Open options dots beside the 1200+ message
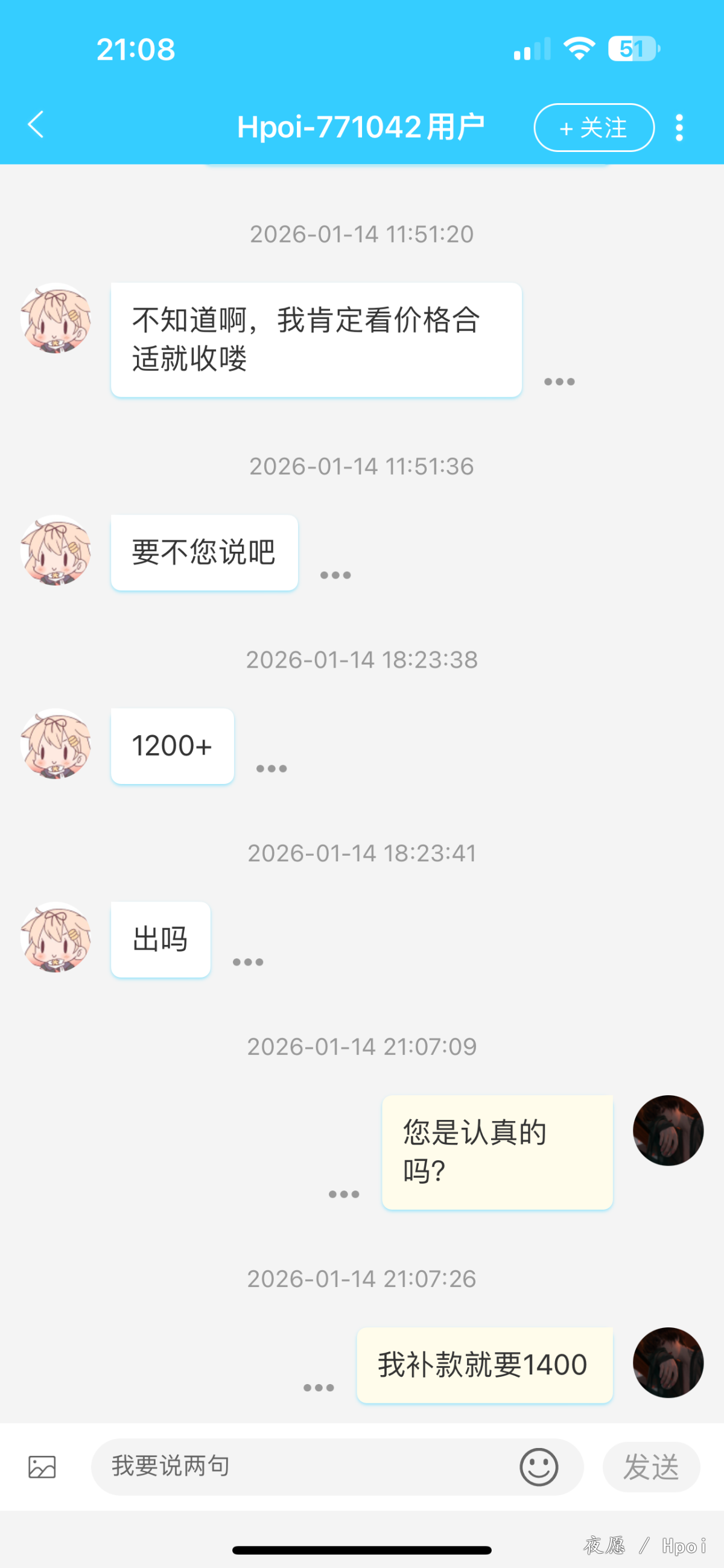 pos(271,769)
